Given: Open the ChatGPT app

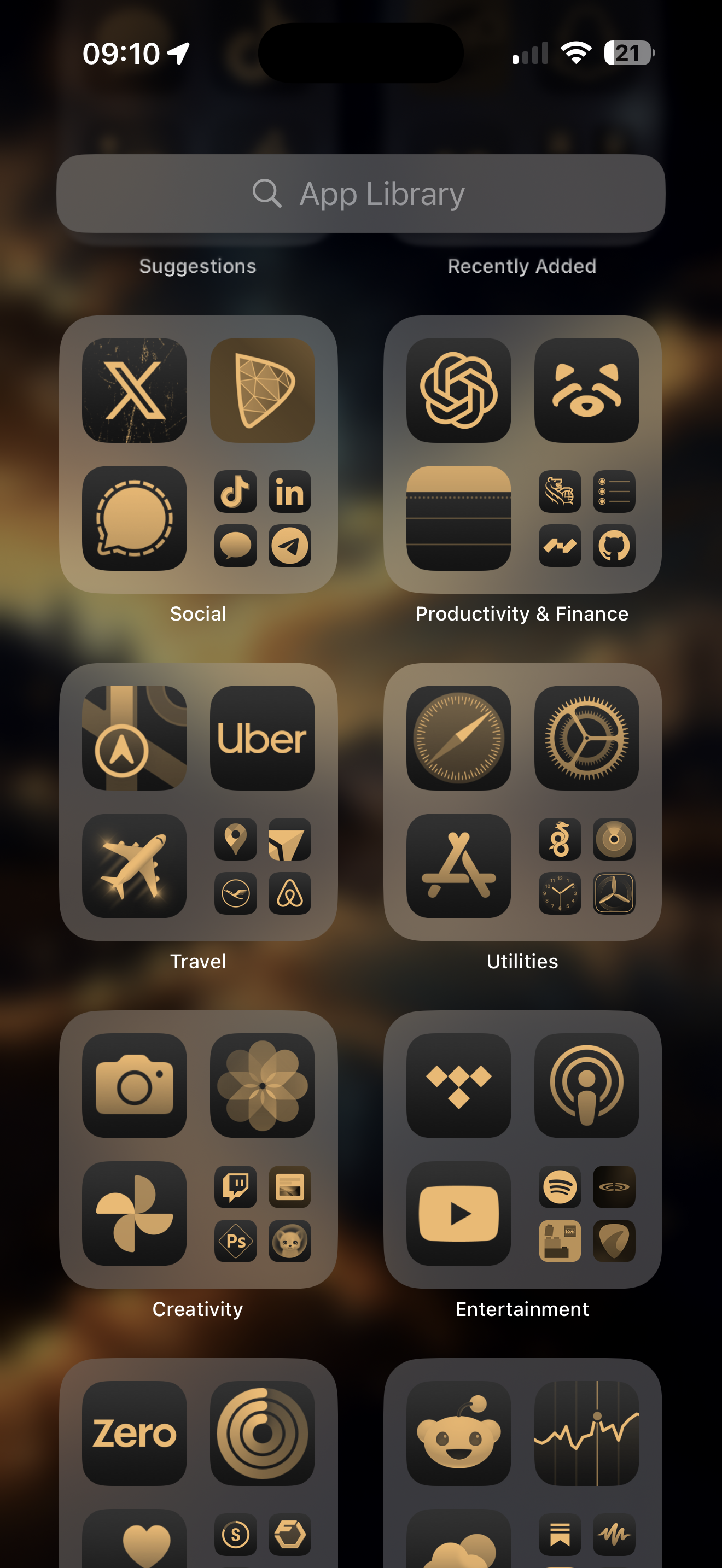Looking at the screenshot, I should [458, 390].
